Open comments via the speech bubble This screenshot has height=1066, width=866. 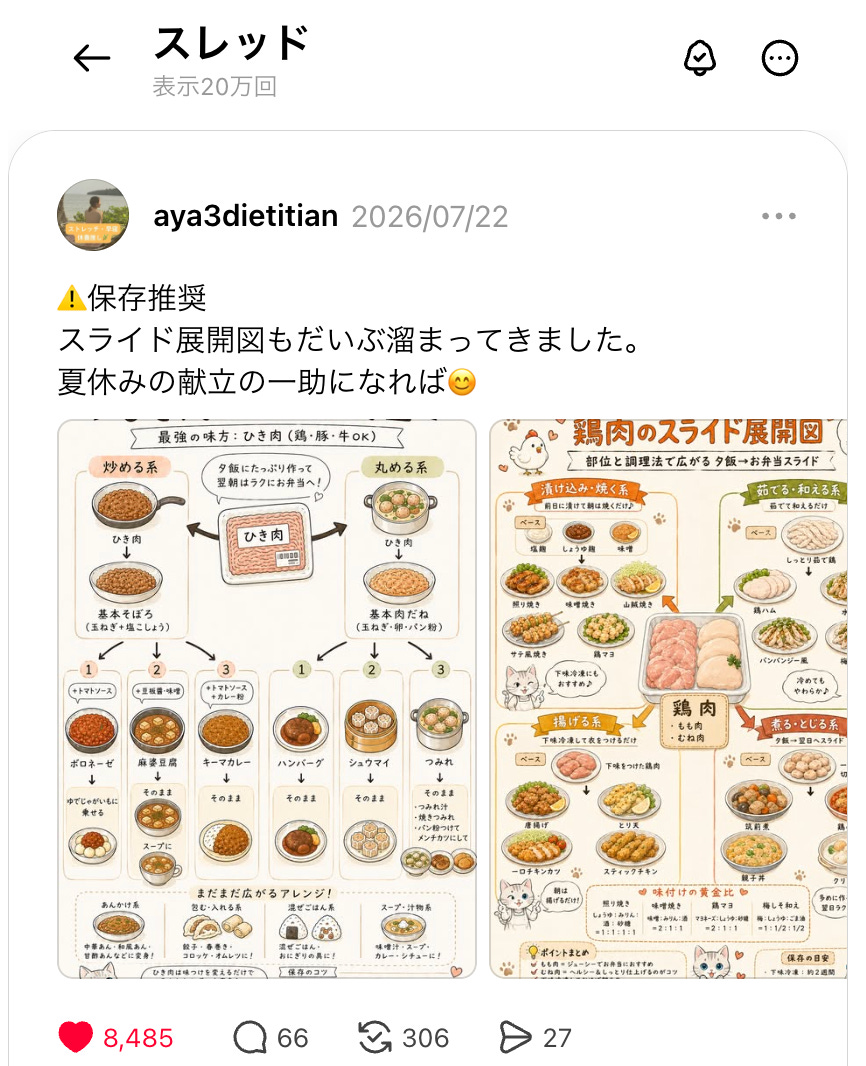250,1037
